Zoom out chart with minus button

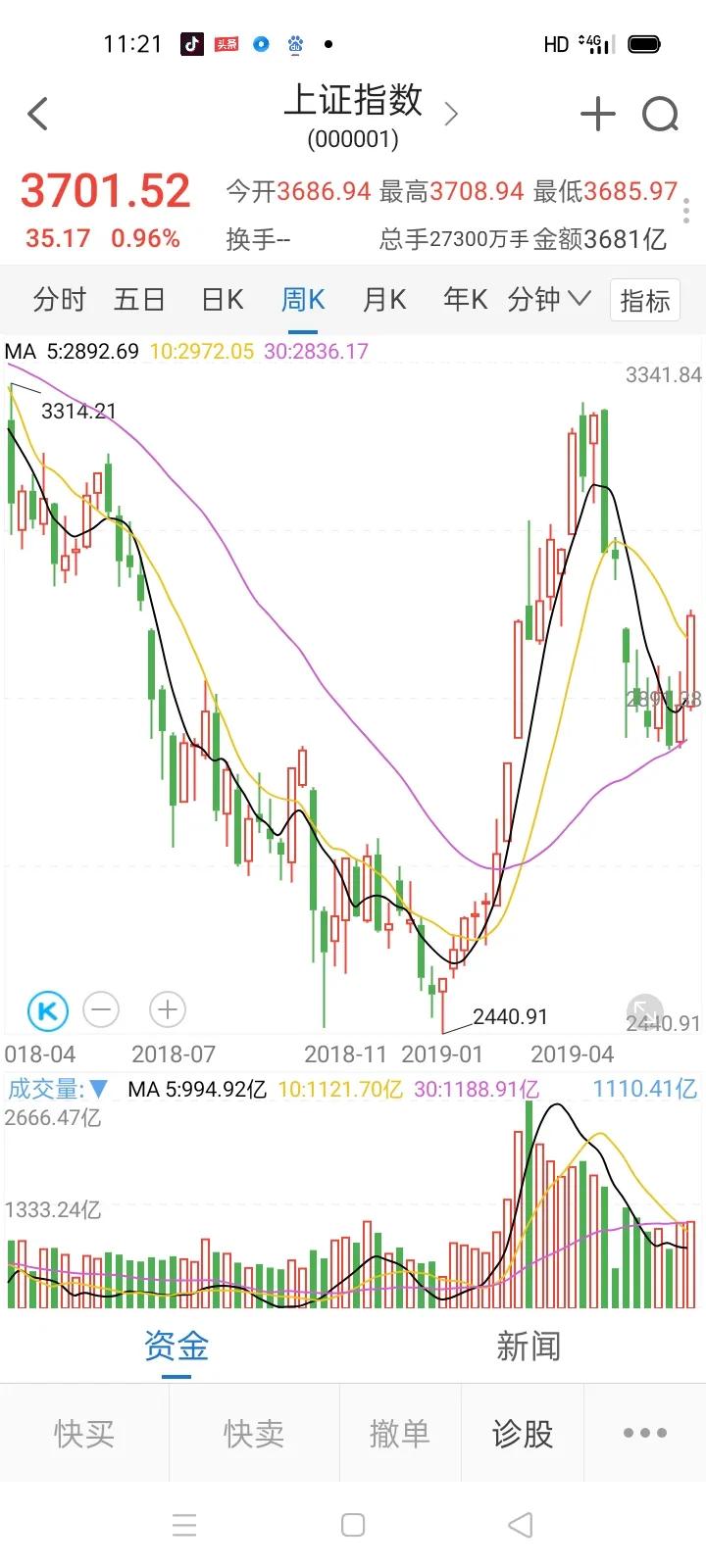click(x=101, y=1009)
